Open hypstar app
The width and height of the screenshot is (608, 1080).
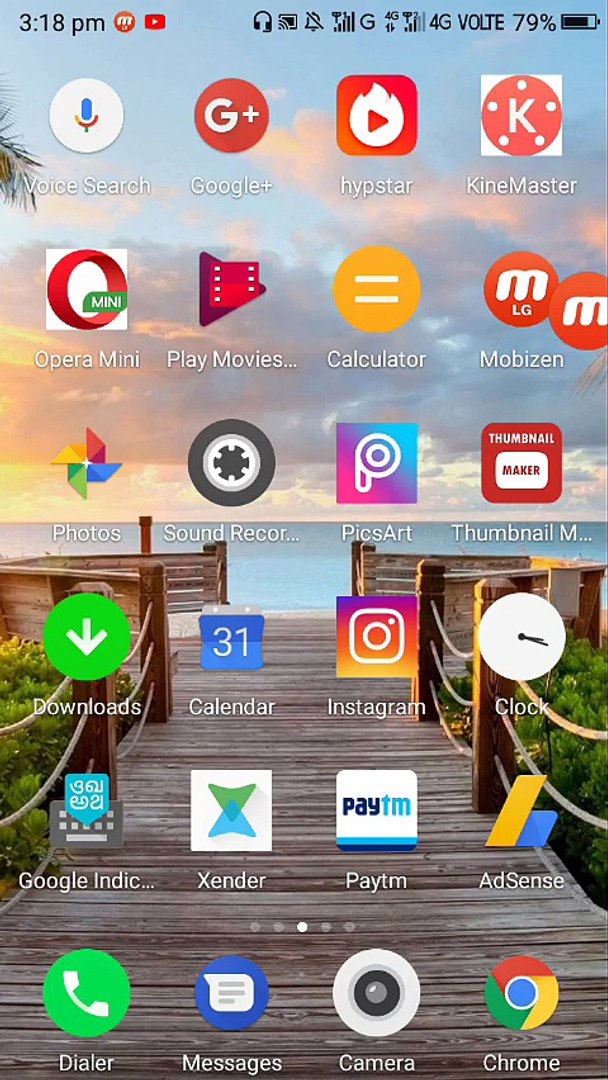click(x=376, y=116)
